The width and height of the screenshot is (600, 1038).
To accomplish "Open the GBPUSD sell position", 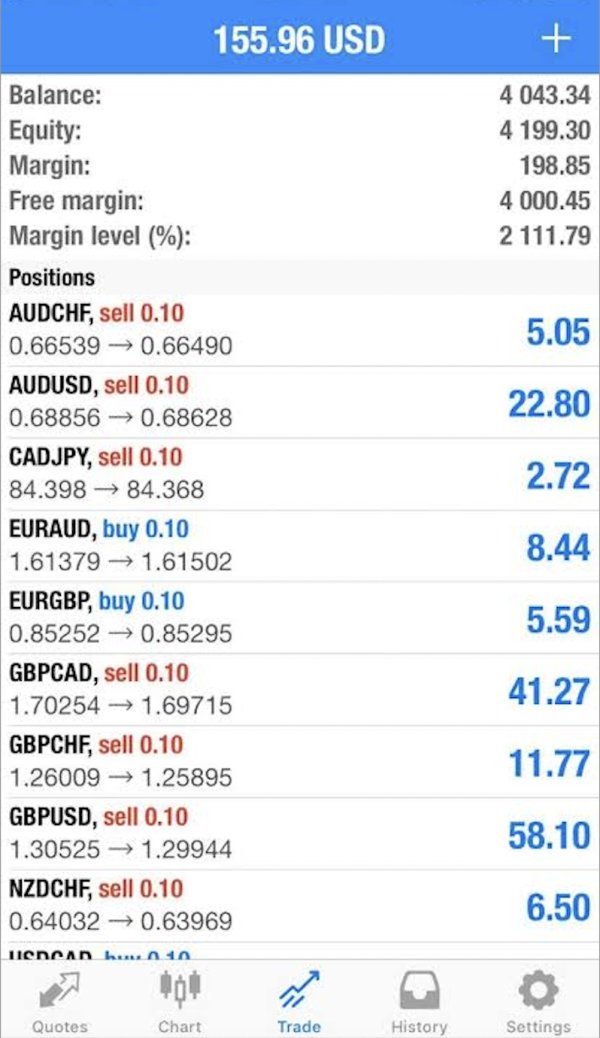I will tap(300, 835).
